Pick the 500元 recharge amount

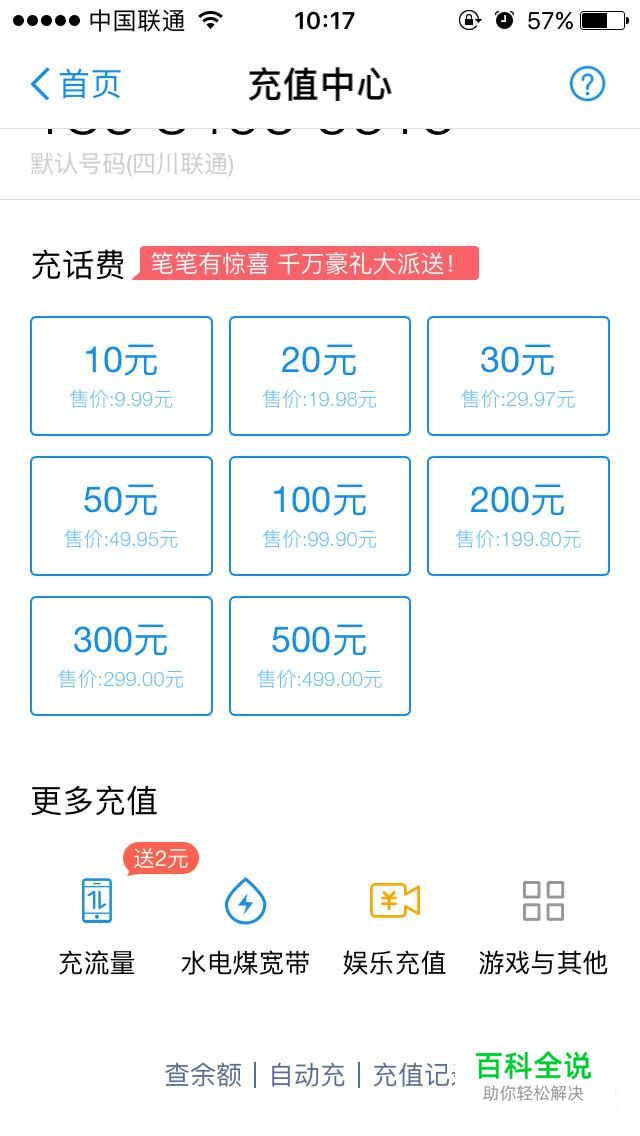[x=320, y=656]
